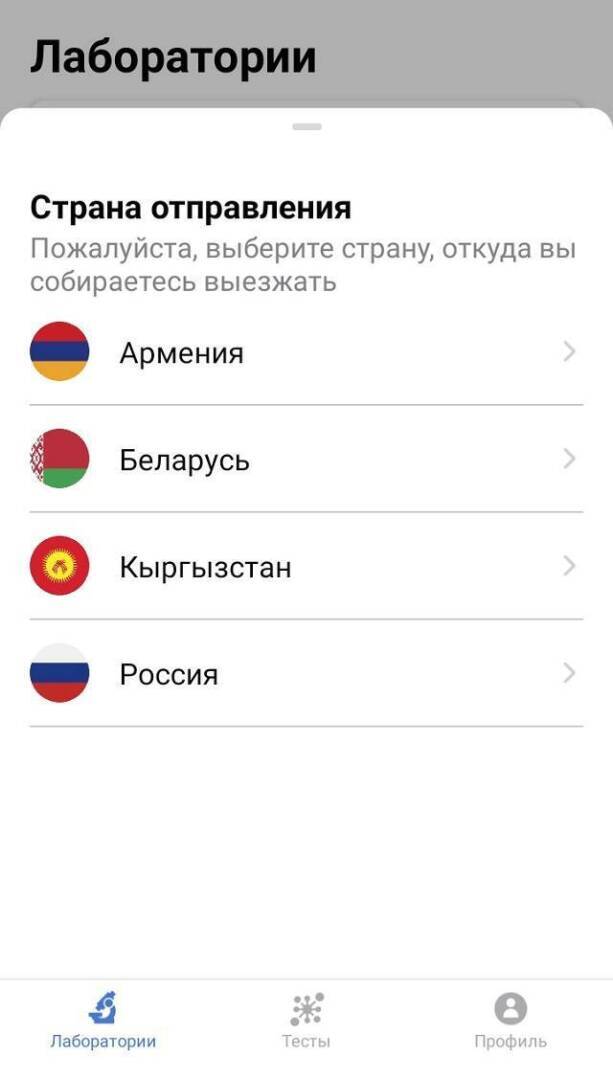Tap the bottom sheet drag handle

tap(307, 127)
